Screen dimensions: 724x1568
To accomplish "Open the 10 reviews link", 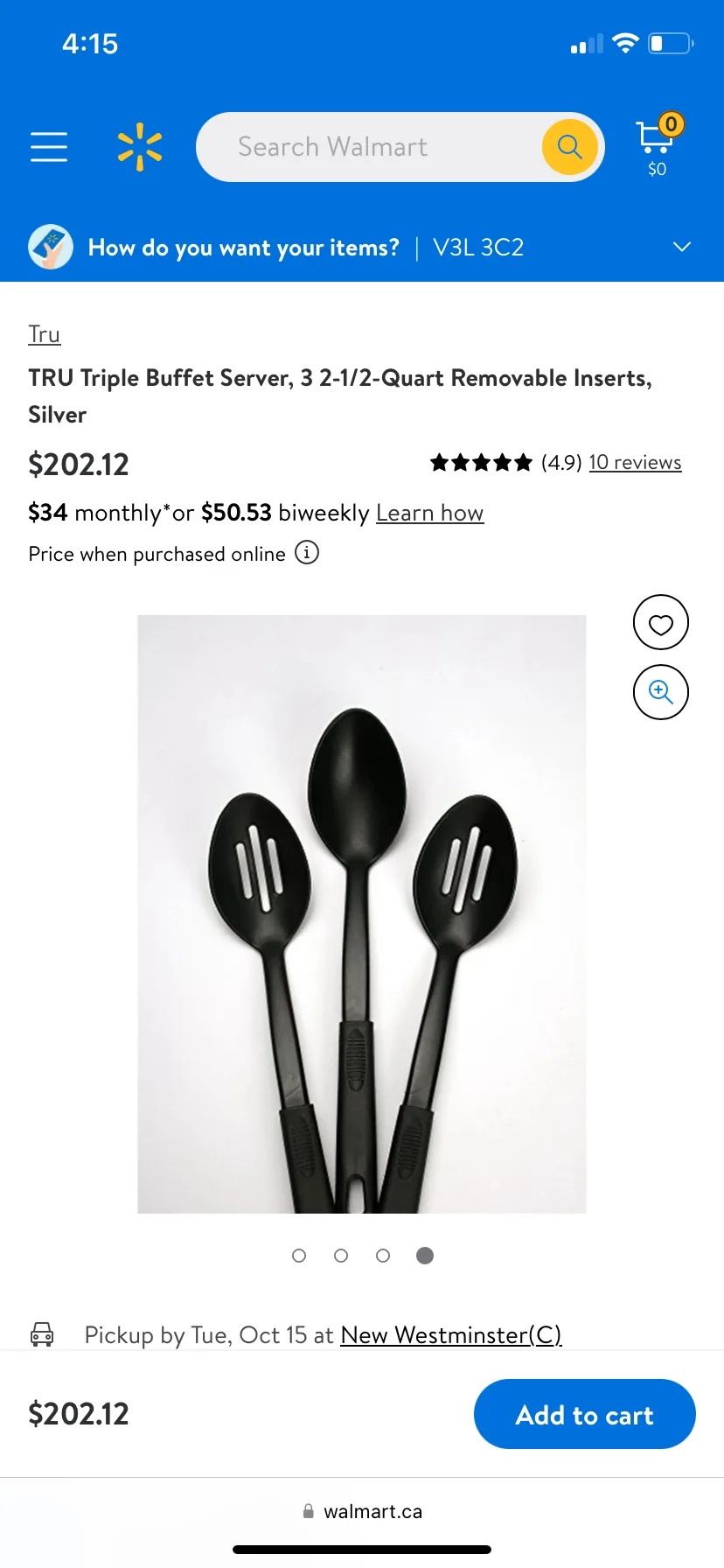I will coord(635,462).
